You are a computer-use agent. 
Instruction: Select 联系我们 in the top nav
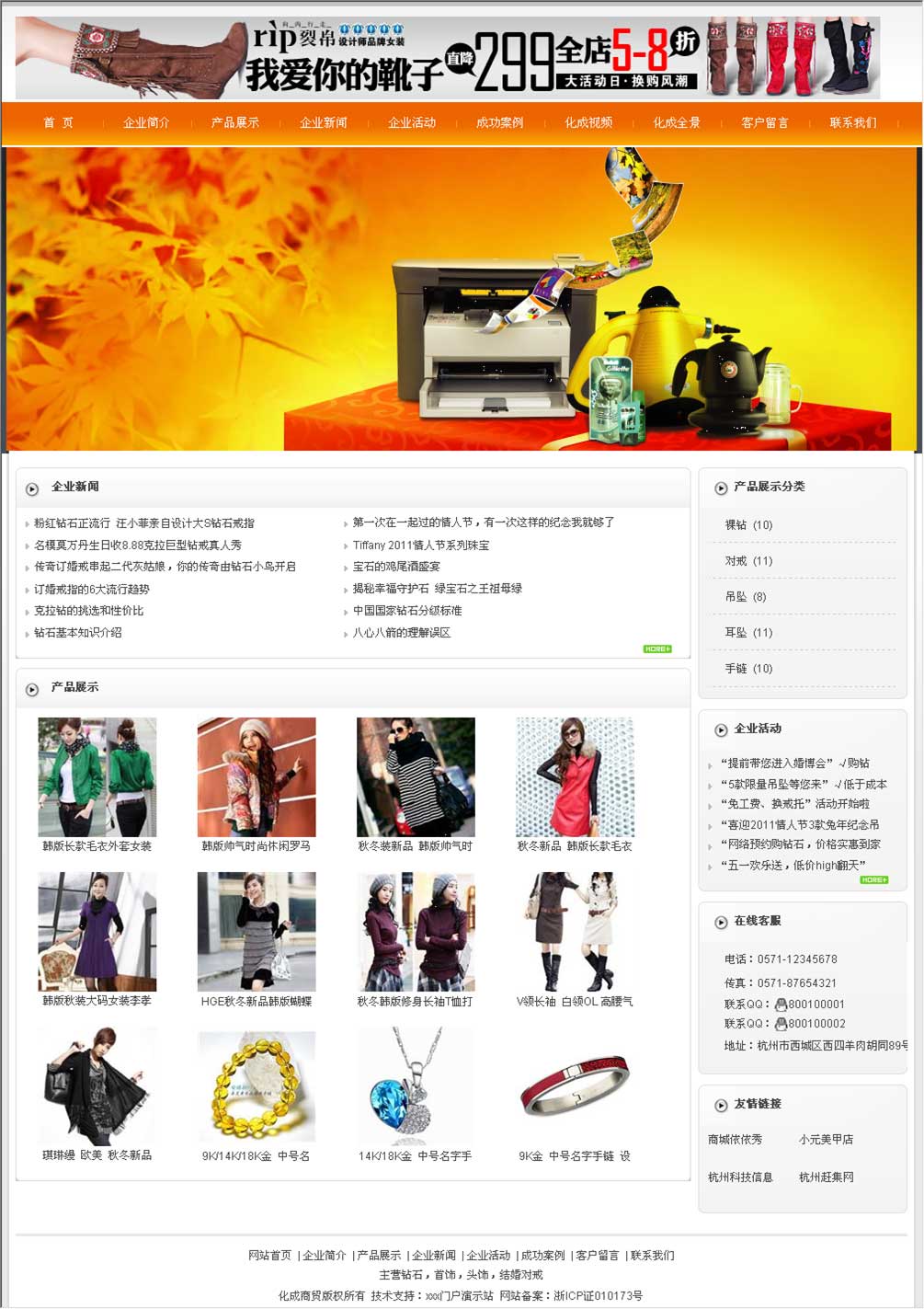click(x=853, y=122)
